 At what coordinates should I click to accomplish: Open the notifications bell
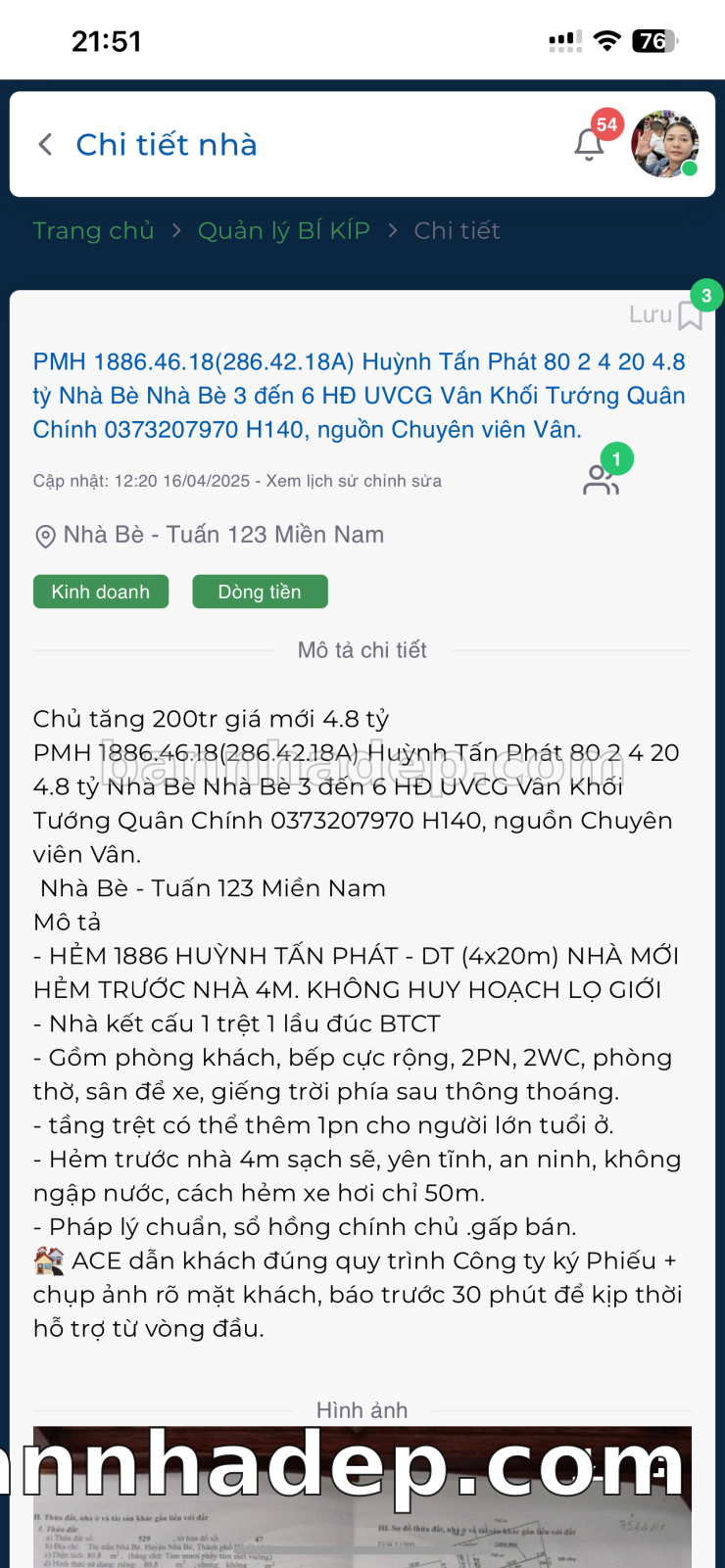point(589,145)
